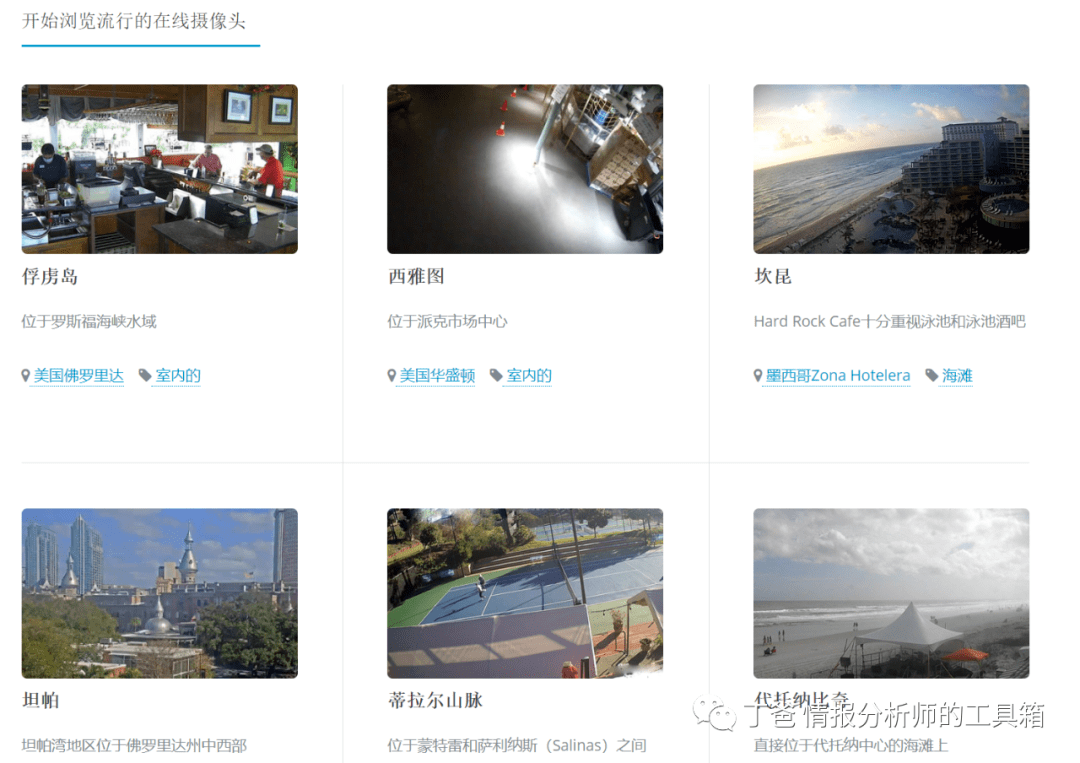Open the 坦帕 skyline webcam thumbnail

[159, 593]
